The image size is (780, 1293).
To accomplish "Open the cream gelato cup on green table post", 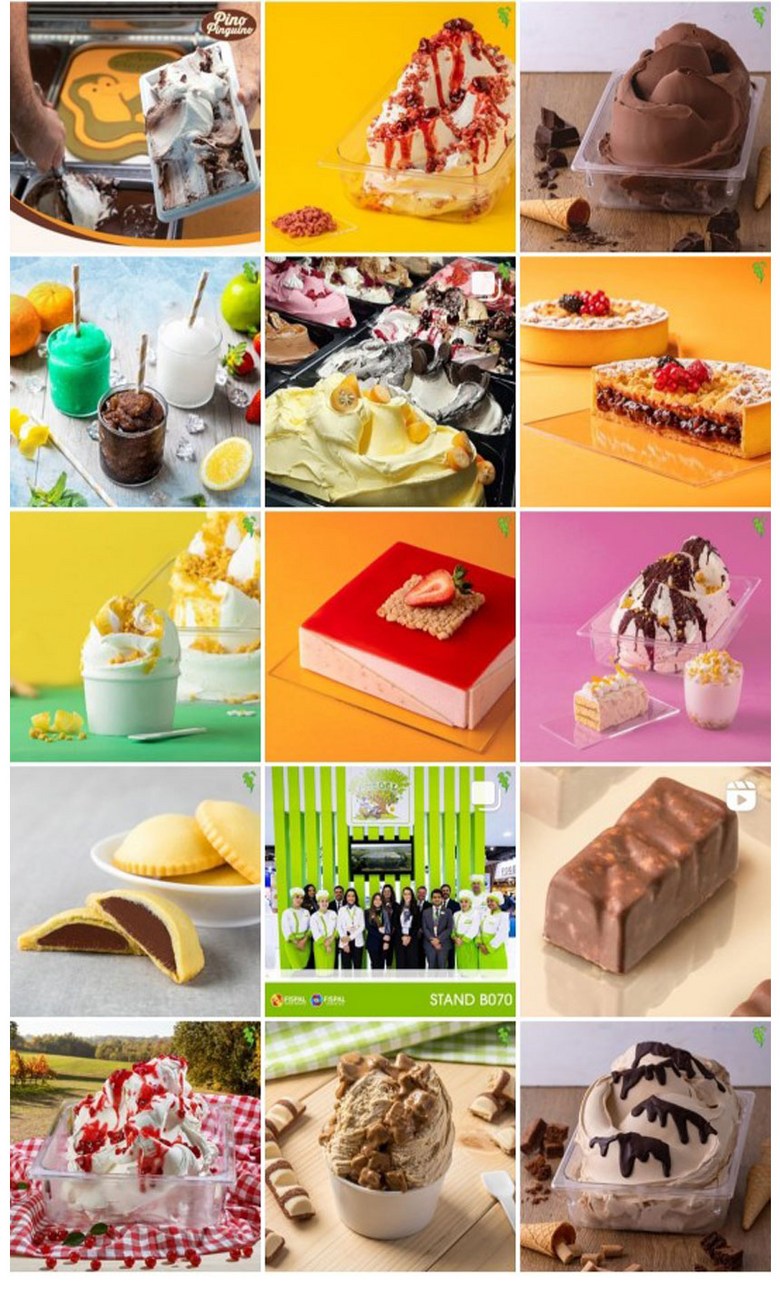I will [x=135, y=637].
